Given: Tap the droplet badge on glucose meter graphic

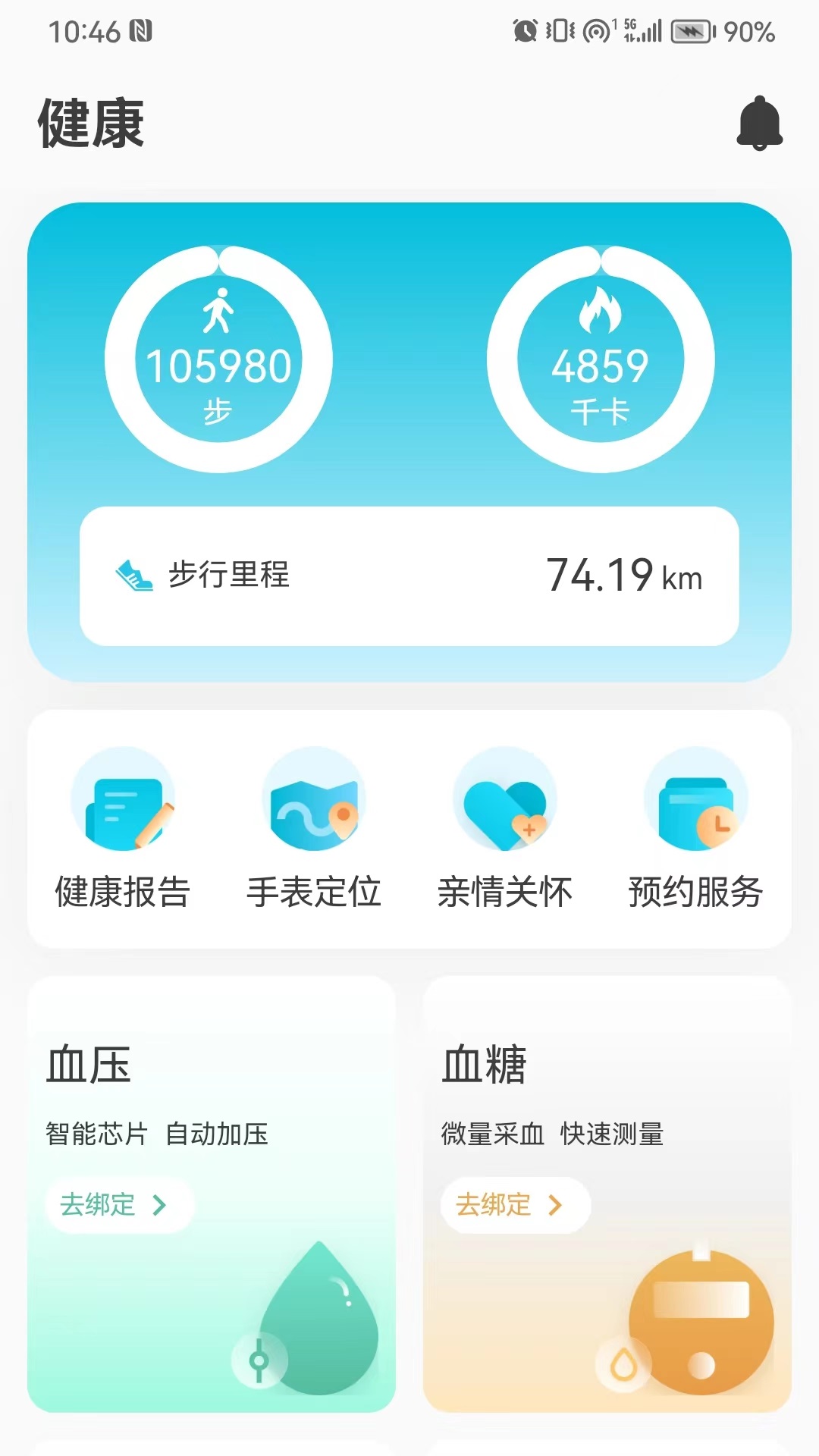Looking at the screenshot, I should click(623, 1363).
